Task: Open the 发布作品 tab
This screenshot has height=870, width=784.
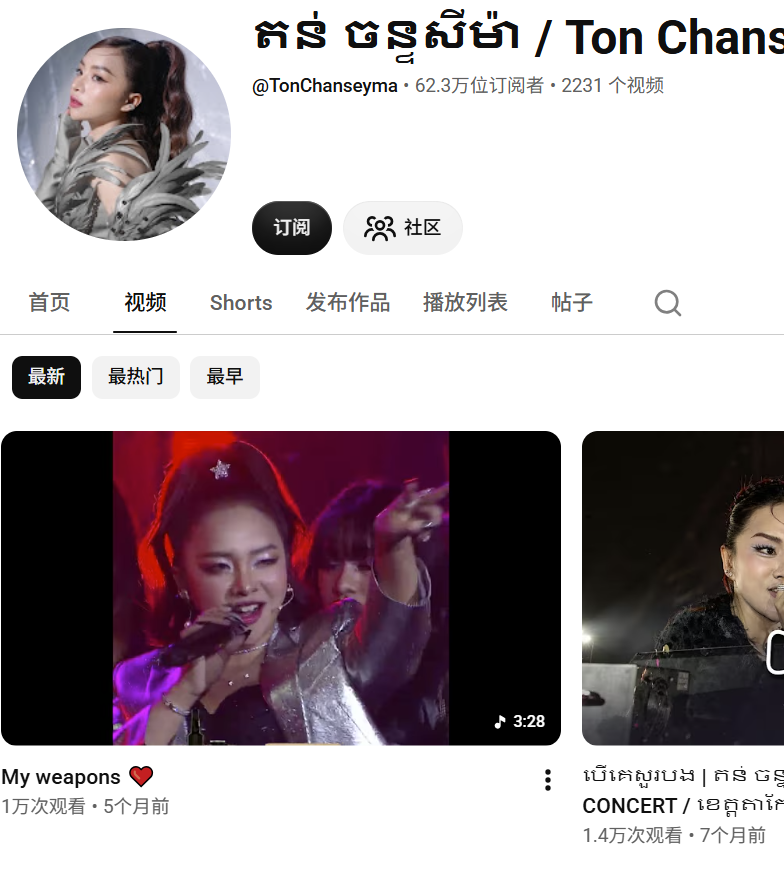Action: 348,303
